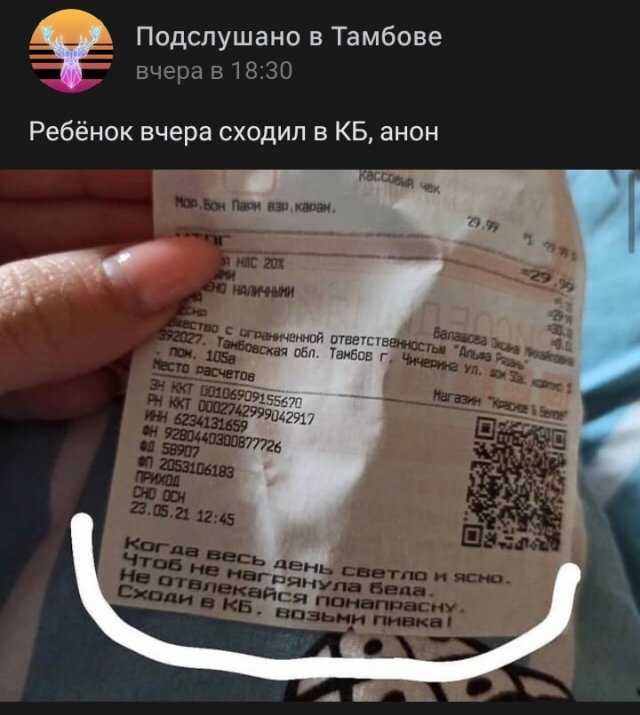Screen dimensions: 640x715
Task: Open the Подслушано в Тамбове group avatar
Action: [66, 51]
